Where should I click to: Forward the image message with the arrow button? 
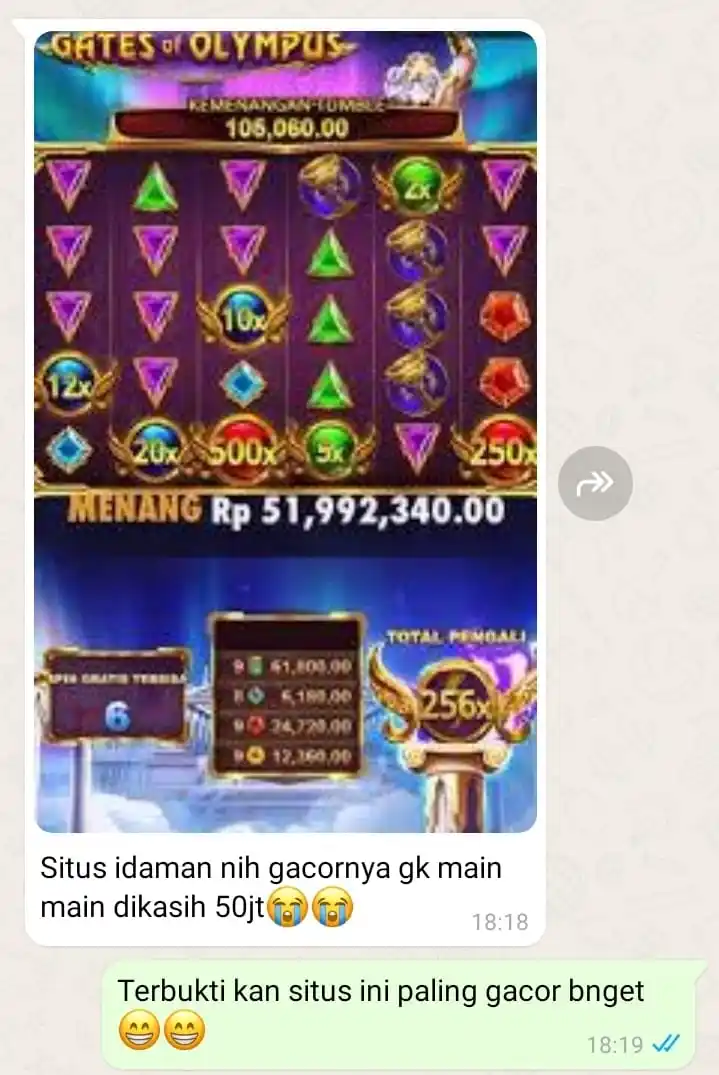595,483
